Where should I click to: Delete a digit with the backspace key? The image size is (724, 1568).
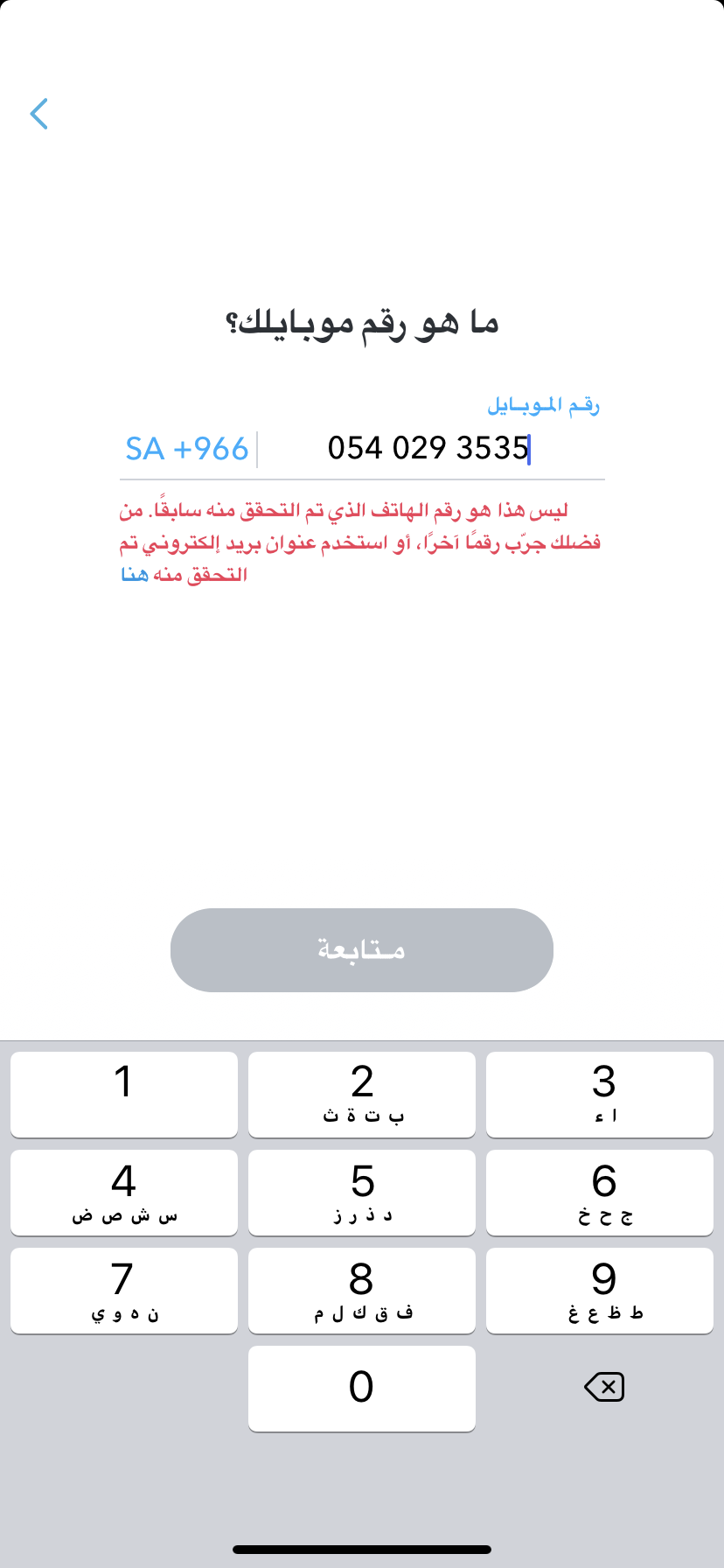(604, 1387)
